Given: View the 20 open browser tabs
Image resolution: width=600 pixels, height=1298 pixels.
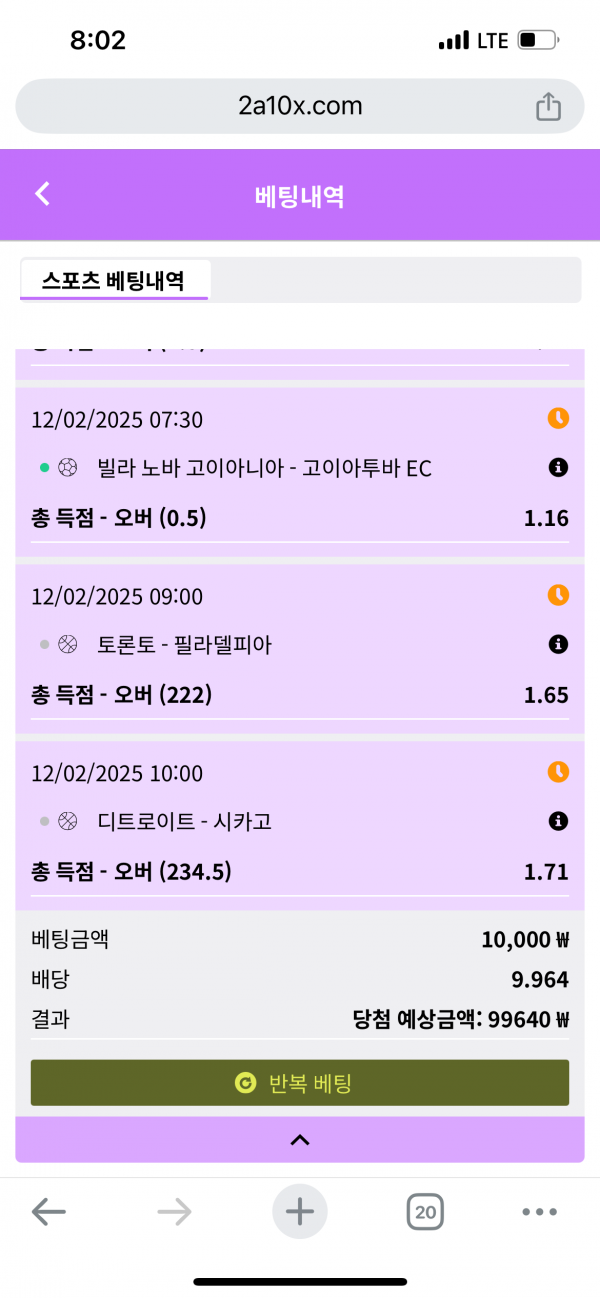Looking at the screenshot, I should point(425,1213).
